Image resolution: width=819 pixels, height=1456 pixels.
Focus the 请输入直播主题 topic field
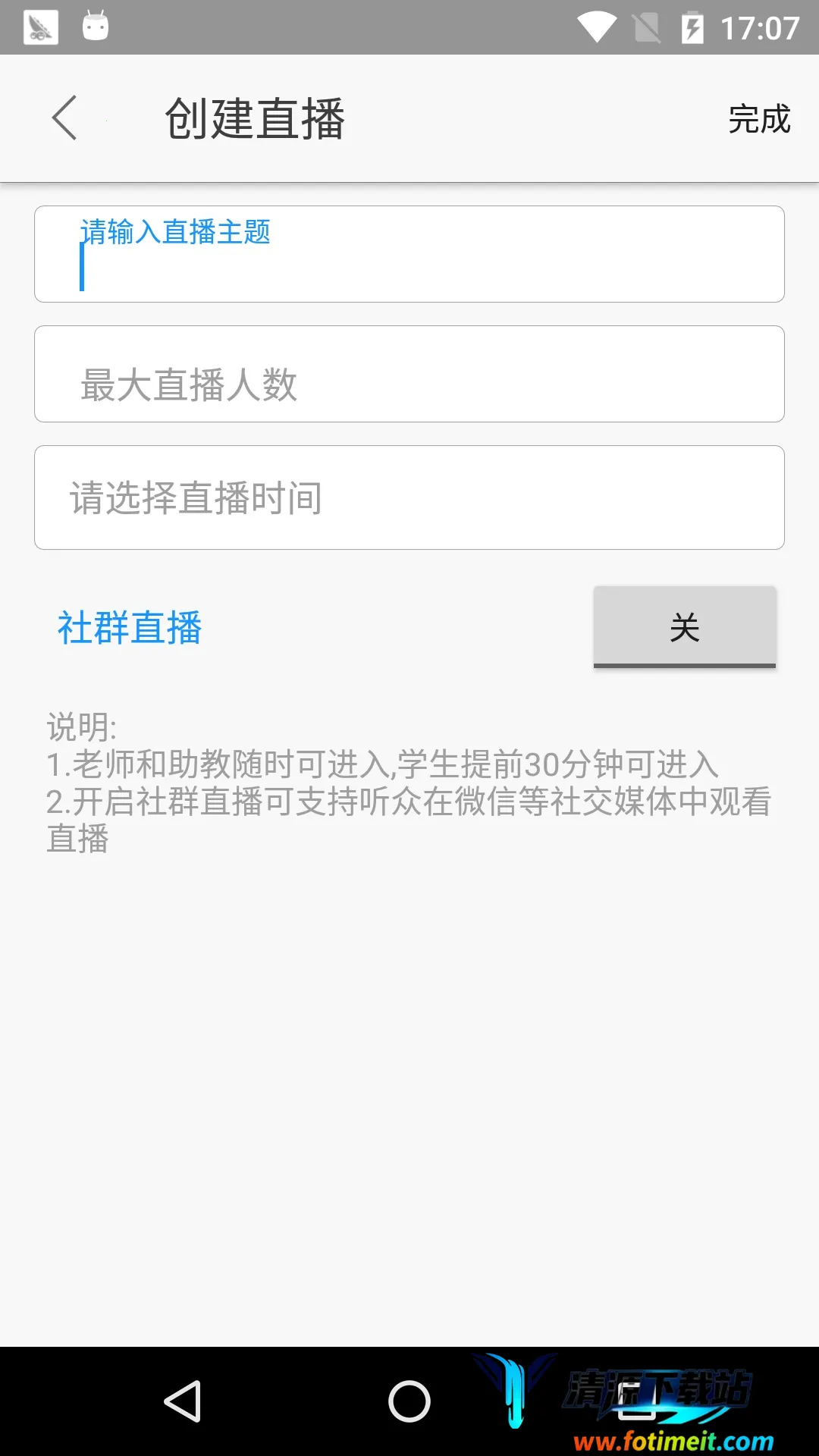(x=409, y=254)
